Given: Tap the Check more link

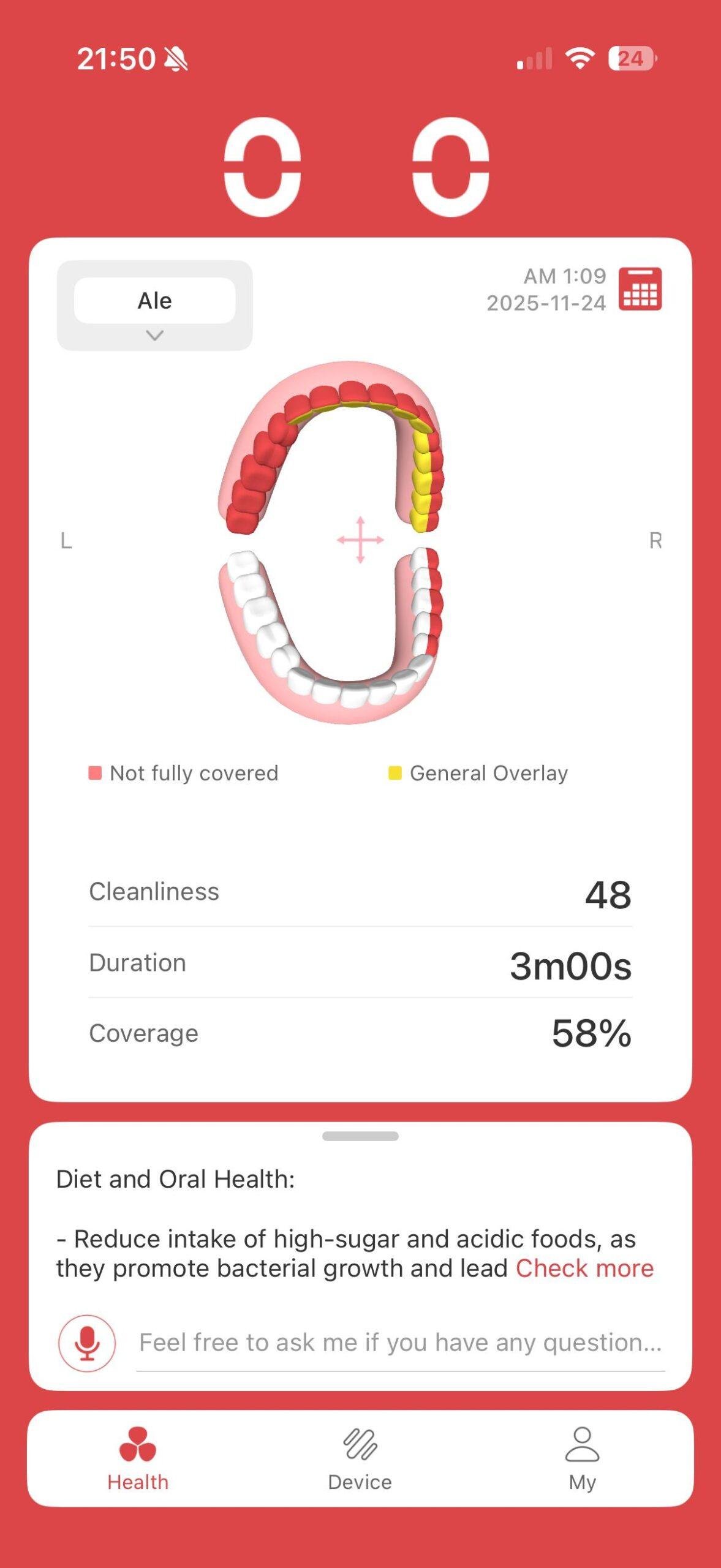Looking at the screenshot, I should (x=584, y=1268).
